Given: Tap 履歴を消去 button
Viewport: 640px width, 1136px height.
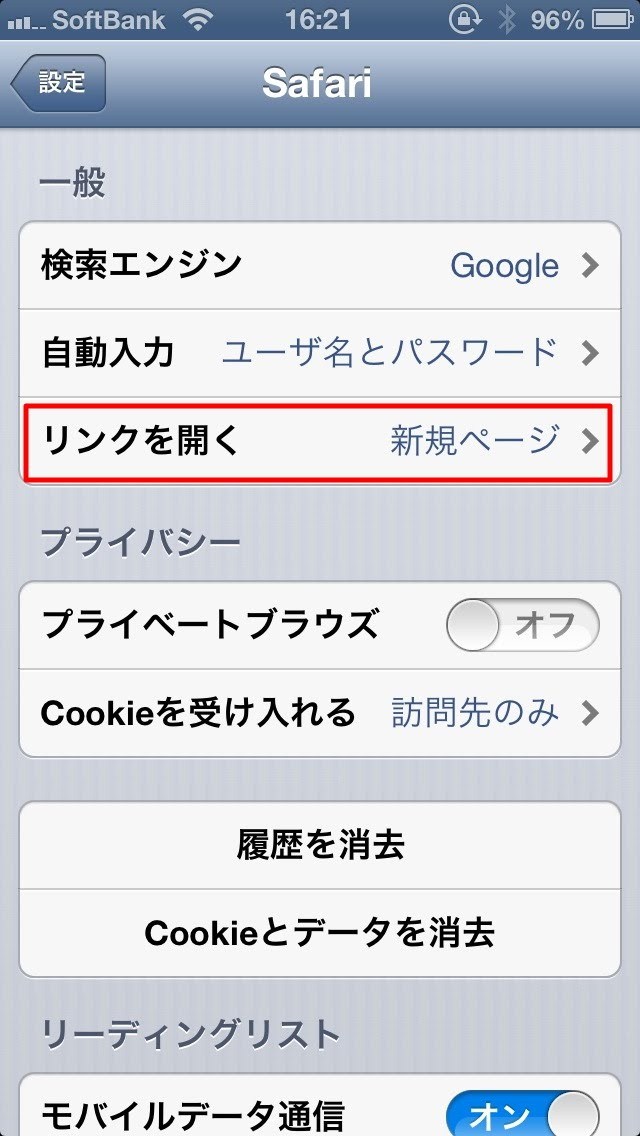Looking at the screenshot, I should [320, 846].
